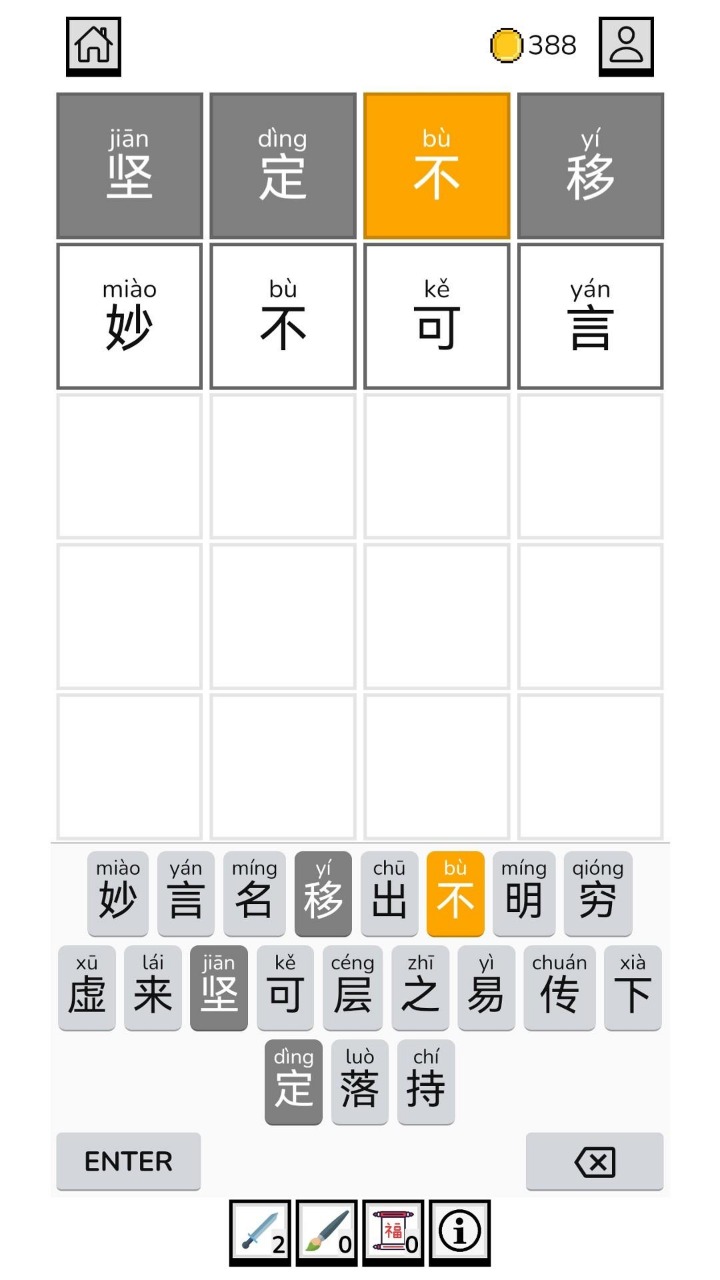The image size is (720, 1280).
Task: Choose the 穷 (qióng) character key
Action: pos(598,892)
